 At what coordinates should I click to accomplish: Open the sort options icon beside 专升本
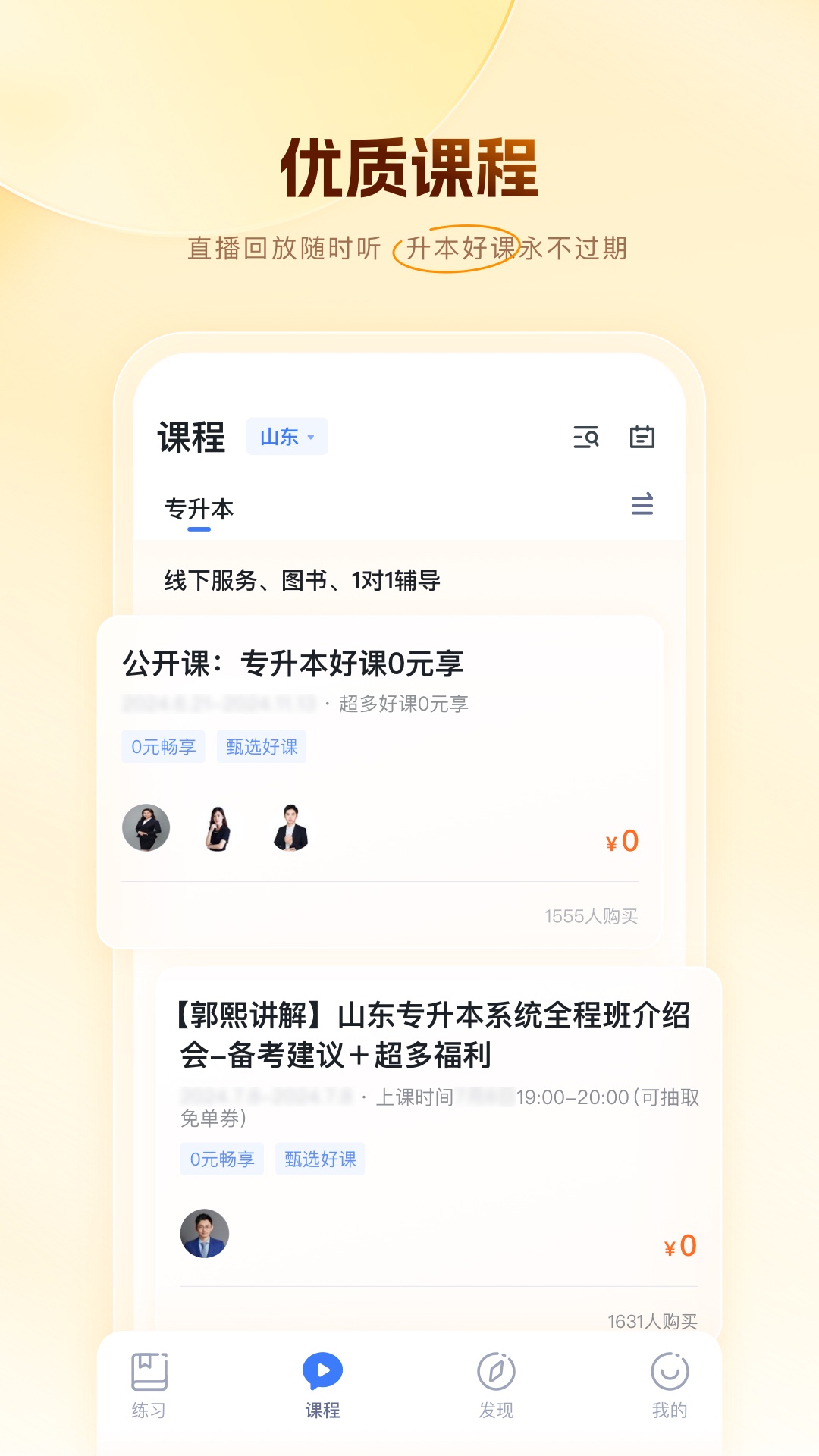(642, 507)
